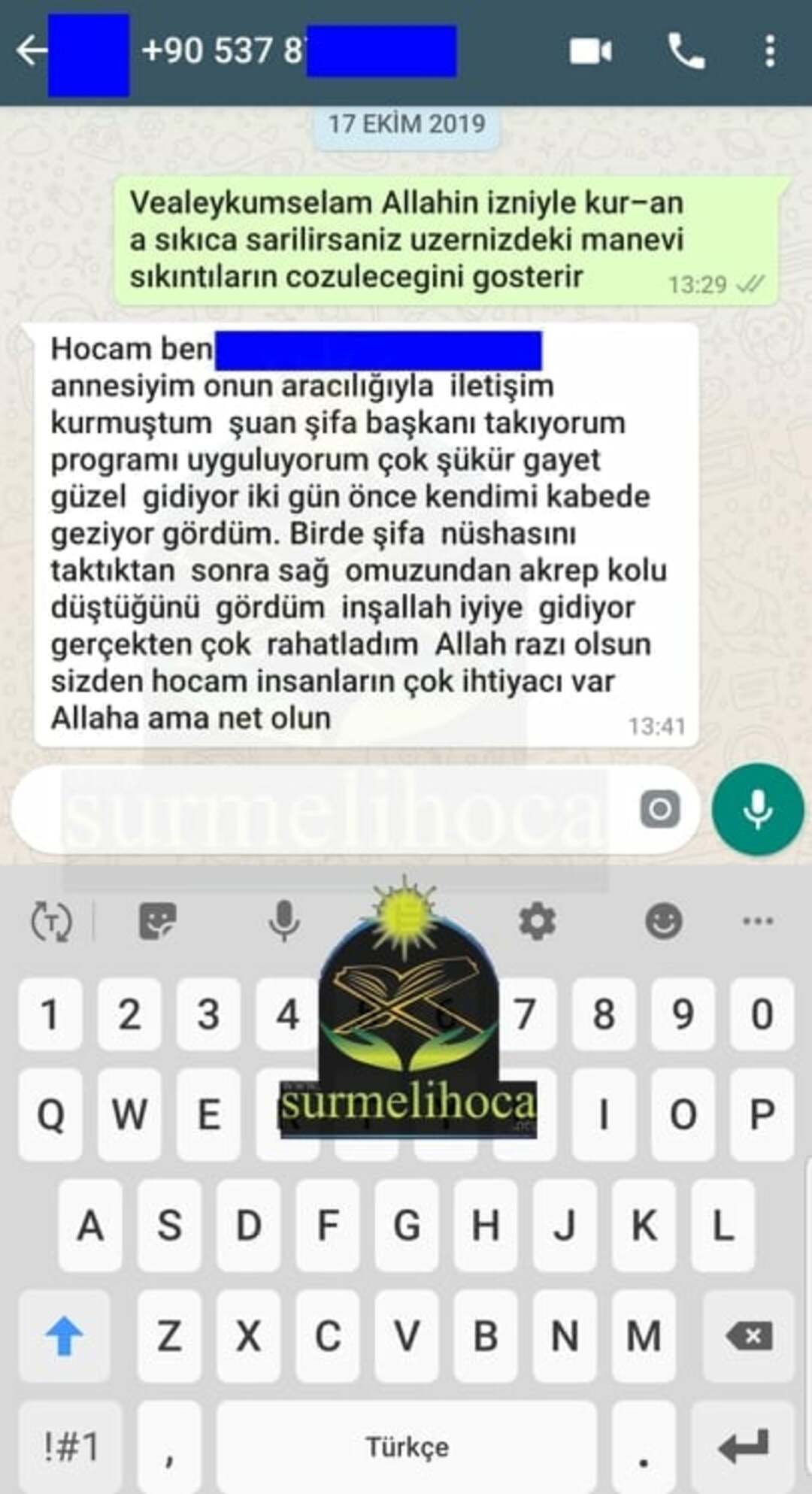Tap the Türkçe space bar

pos(407,1446)
